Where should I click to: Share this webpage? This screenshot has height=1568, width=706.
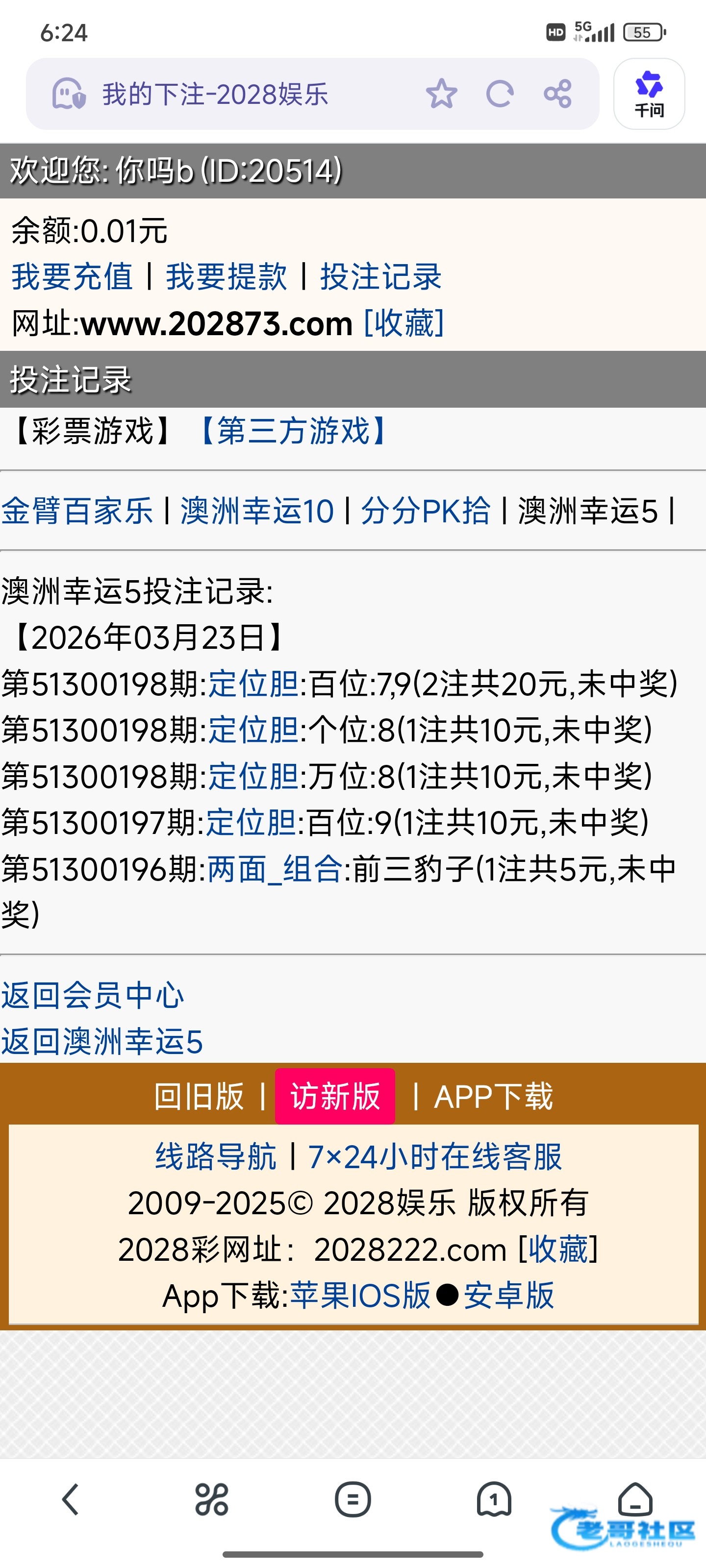557,94
